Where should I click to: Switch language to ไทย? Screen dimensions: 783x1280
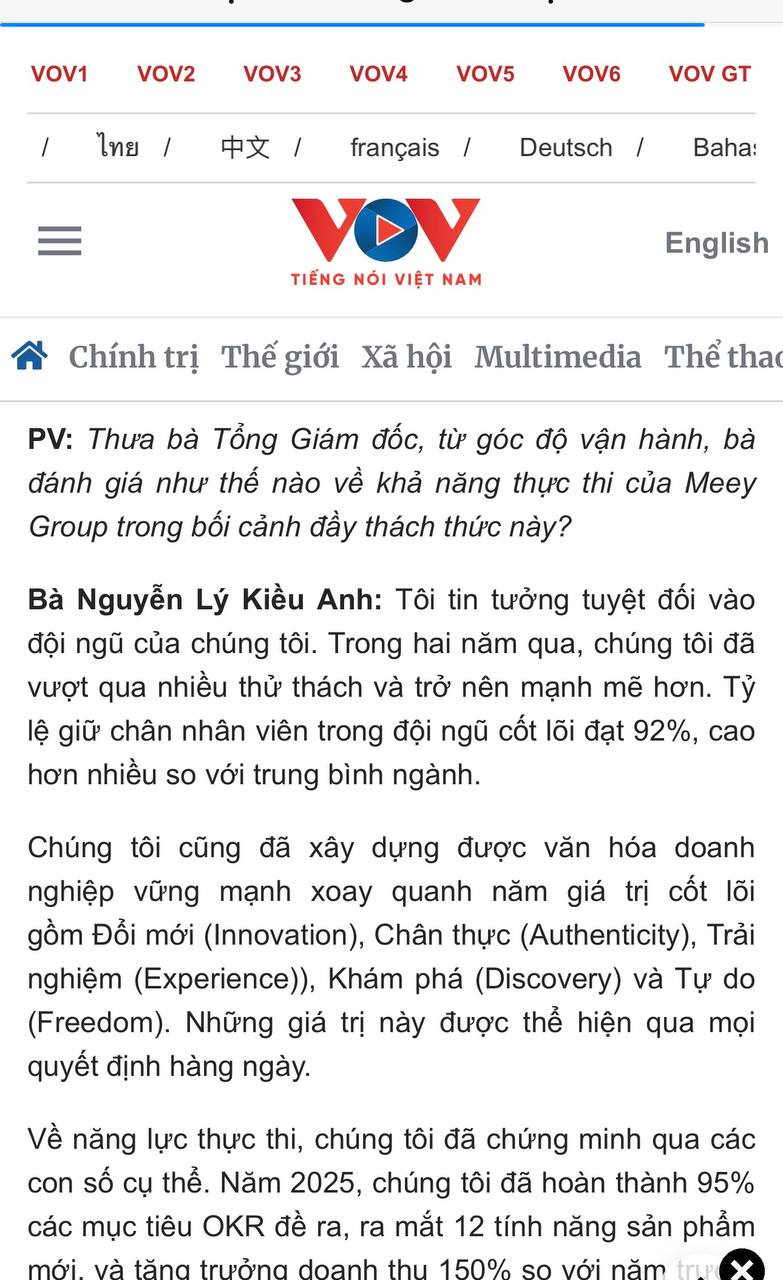118,148
